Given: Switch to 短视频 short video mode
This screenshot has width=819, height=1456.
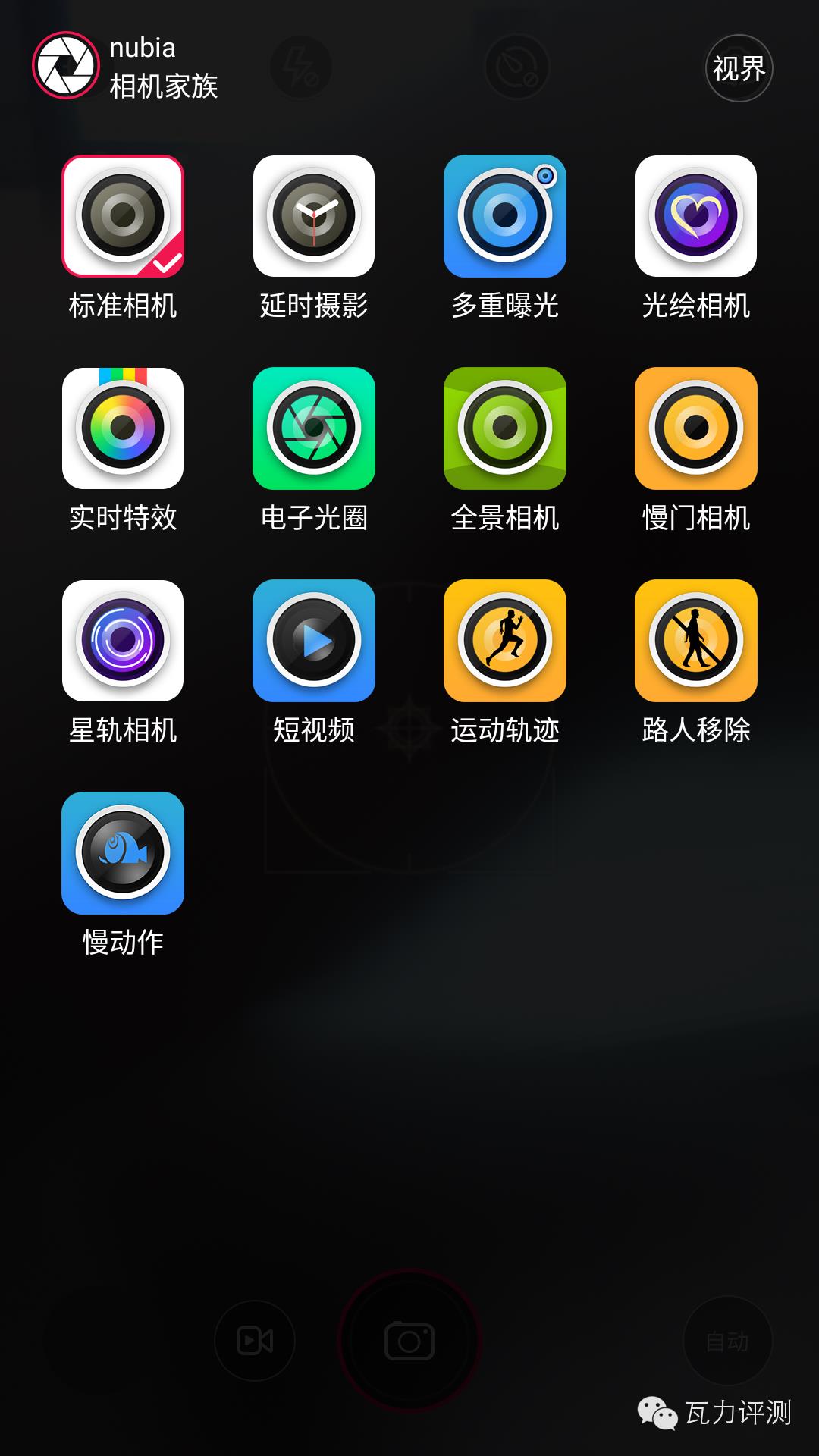Looking at the screenshot, I should point(314,641).
